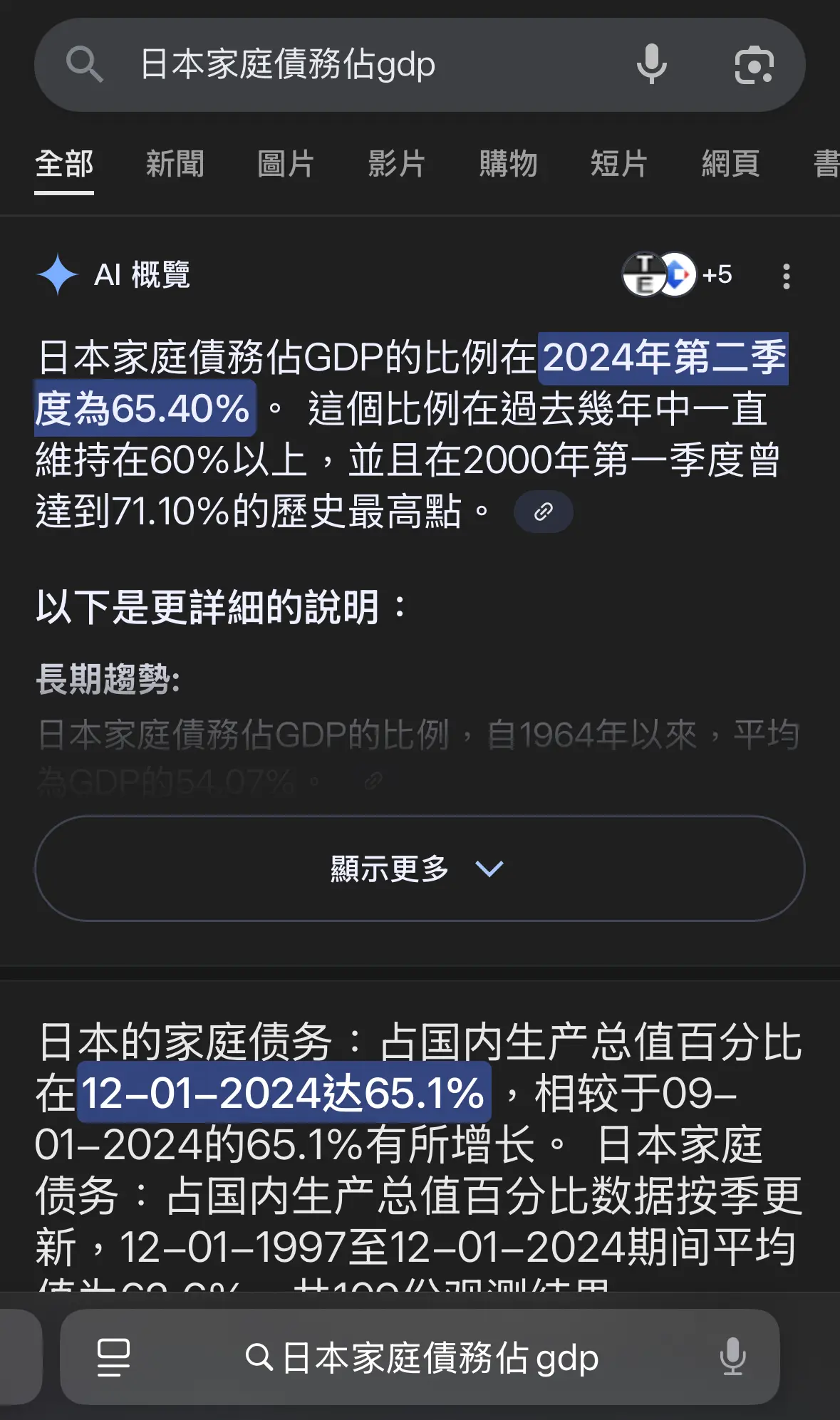Viewport: 840px width, 1420px height.
Task: Tap the top search box with the query
Action: (370, 64)
